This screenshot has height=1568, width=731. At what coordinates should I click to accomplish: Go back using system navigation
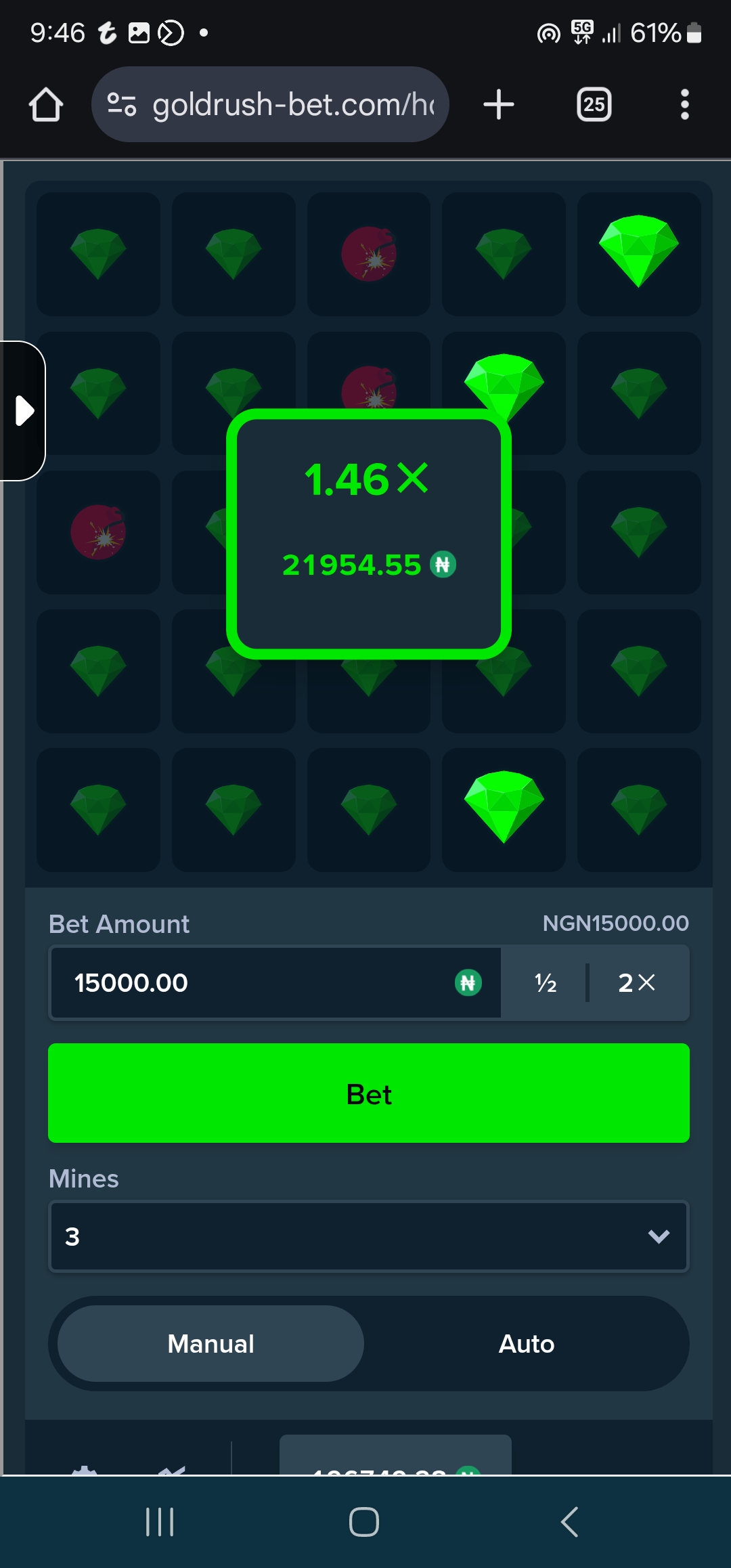[x=569, y=1522]
